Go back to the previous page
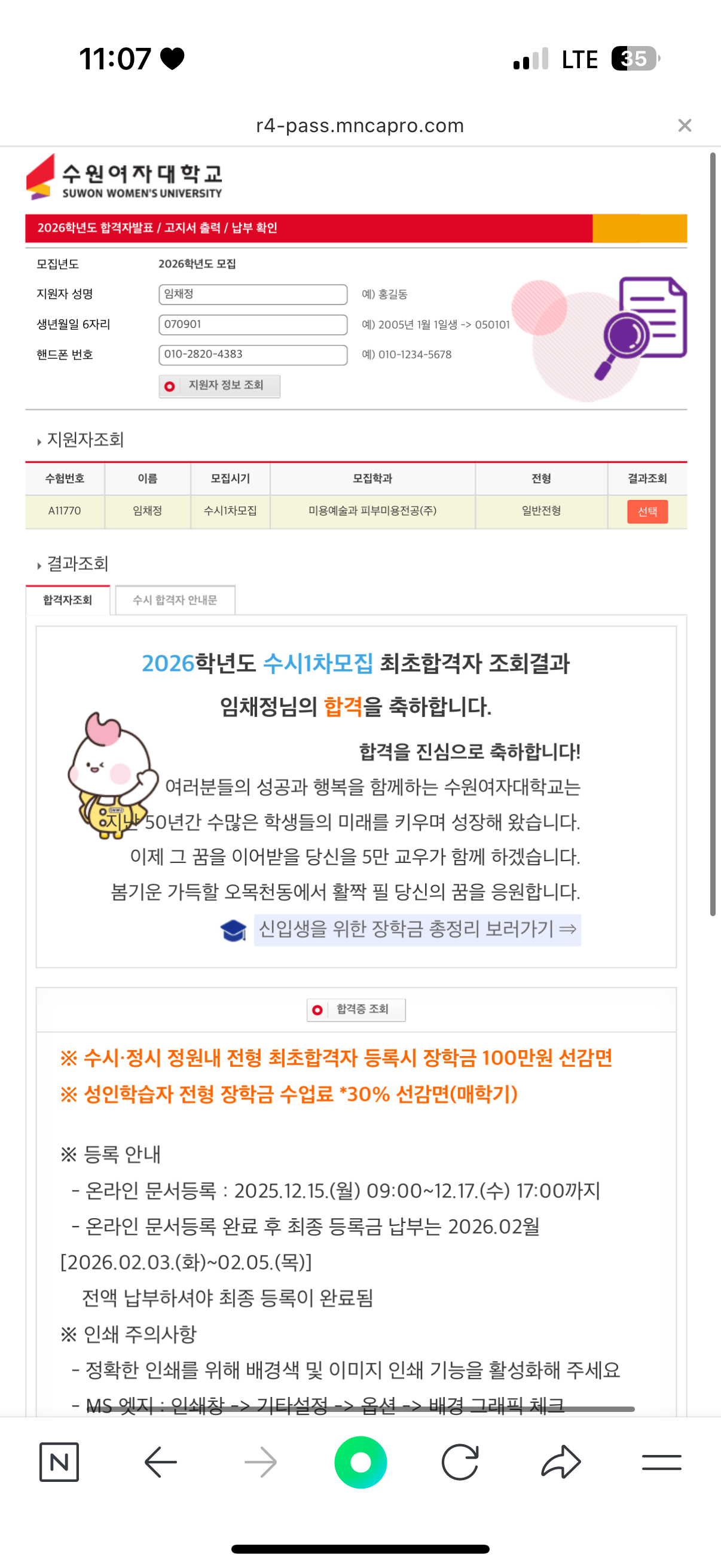 (161, 1462)
